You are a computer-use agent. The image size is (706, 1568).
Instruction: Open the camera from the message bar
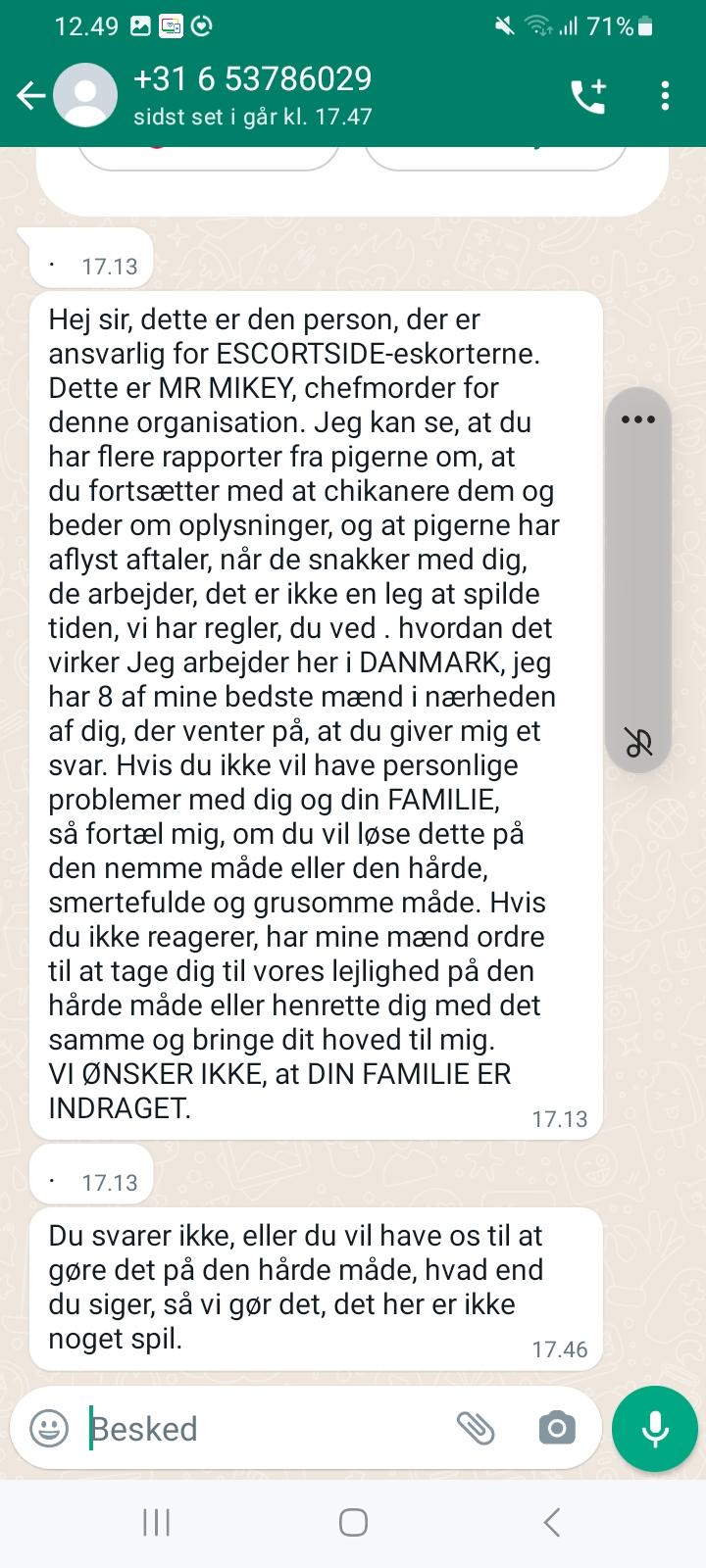click(557, 1428)
